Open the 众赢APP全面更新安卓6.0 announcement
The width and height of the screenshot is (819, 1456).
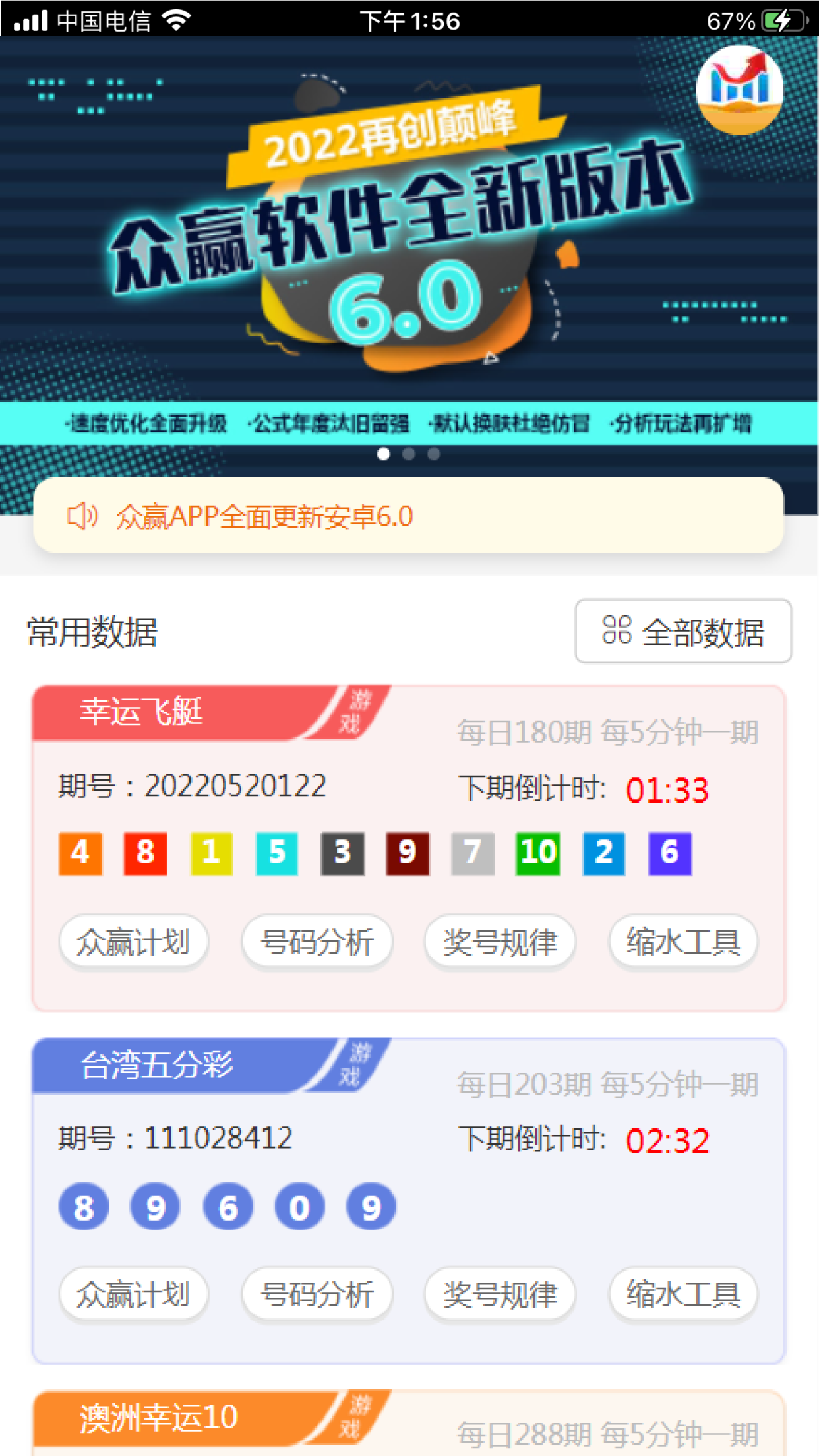[x=408, y=516]
